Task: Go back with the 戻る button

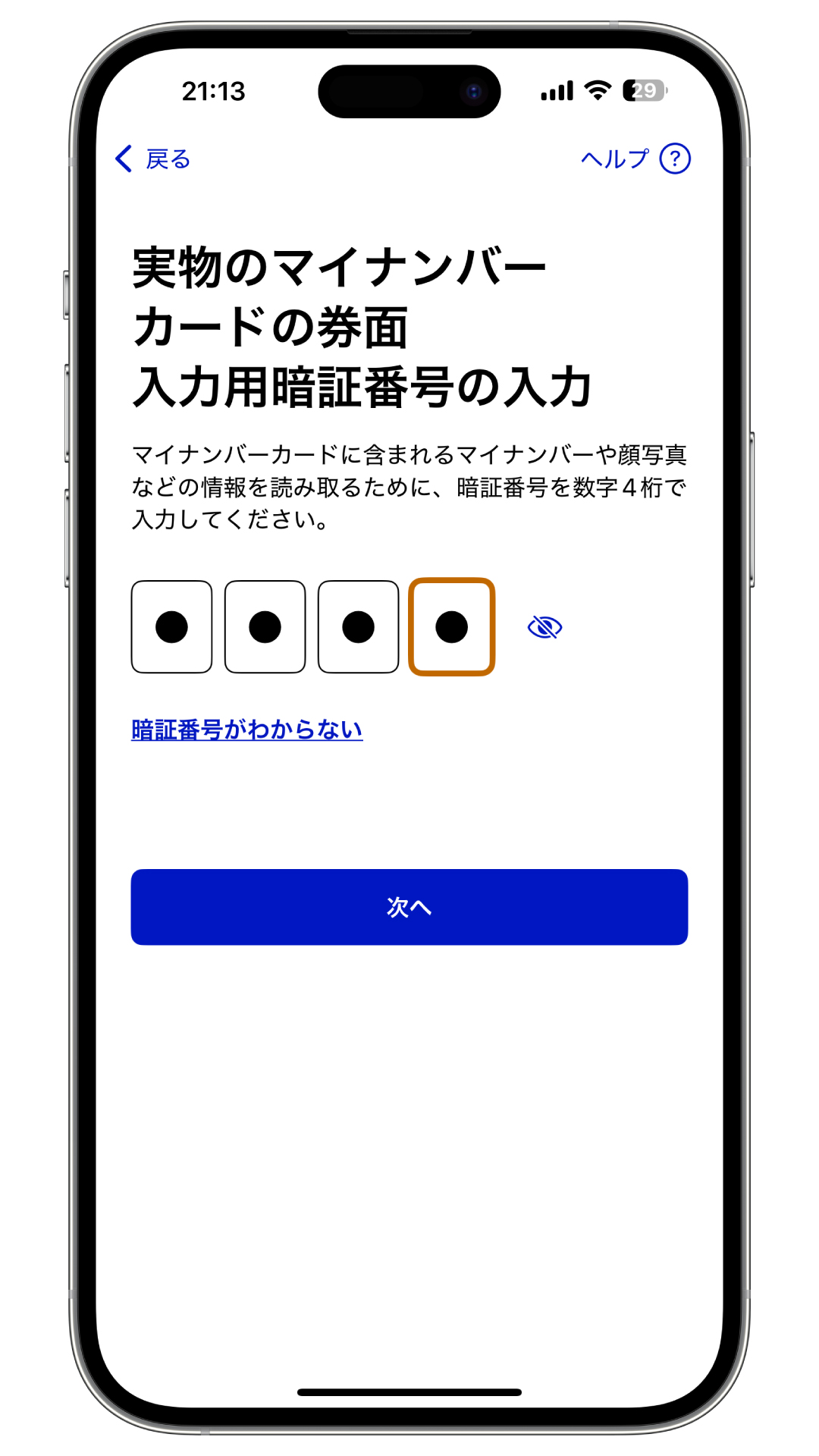Action: [x=153, y=159]
